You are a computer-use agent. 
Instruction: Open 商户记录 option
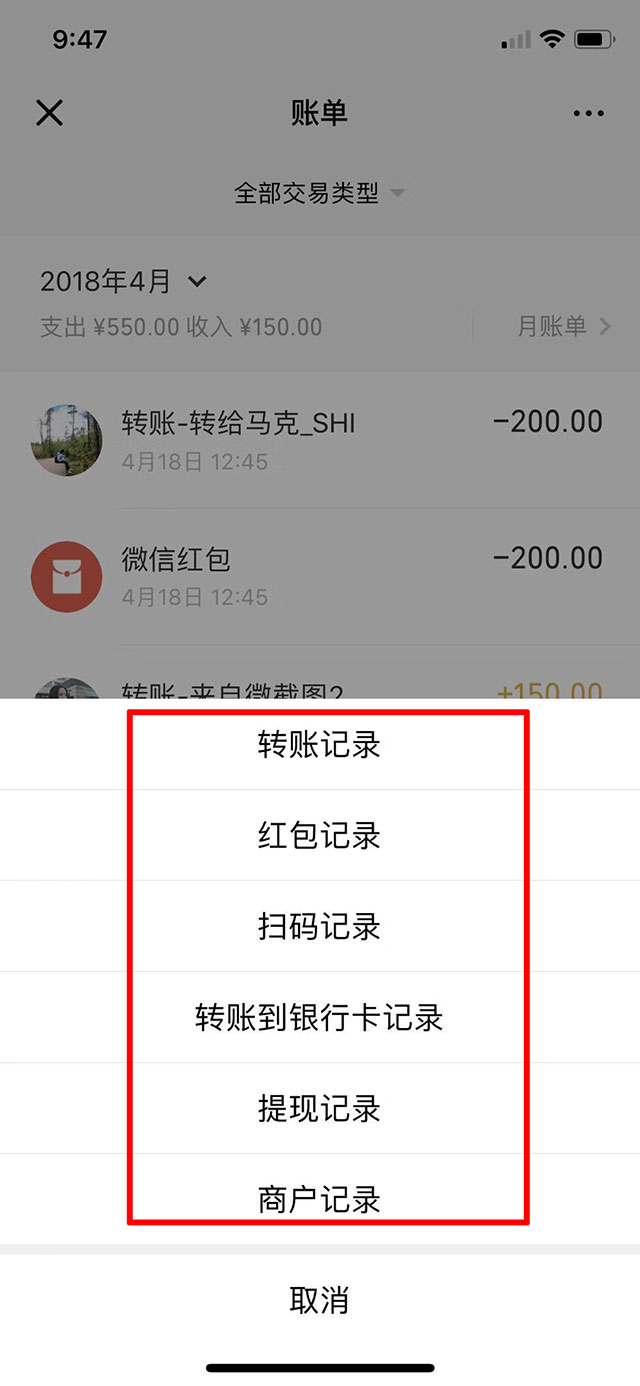point(319,1198)
